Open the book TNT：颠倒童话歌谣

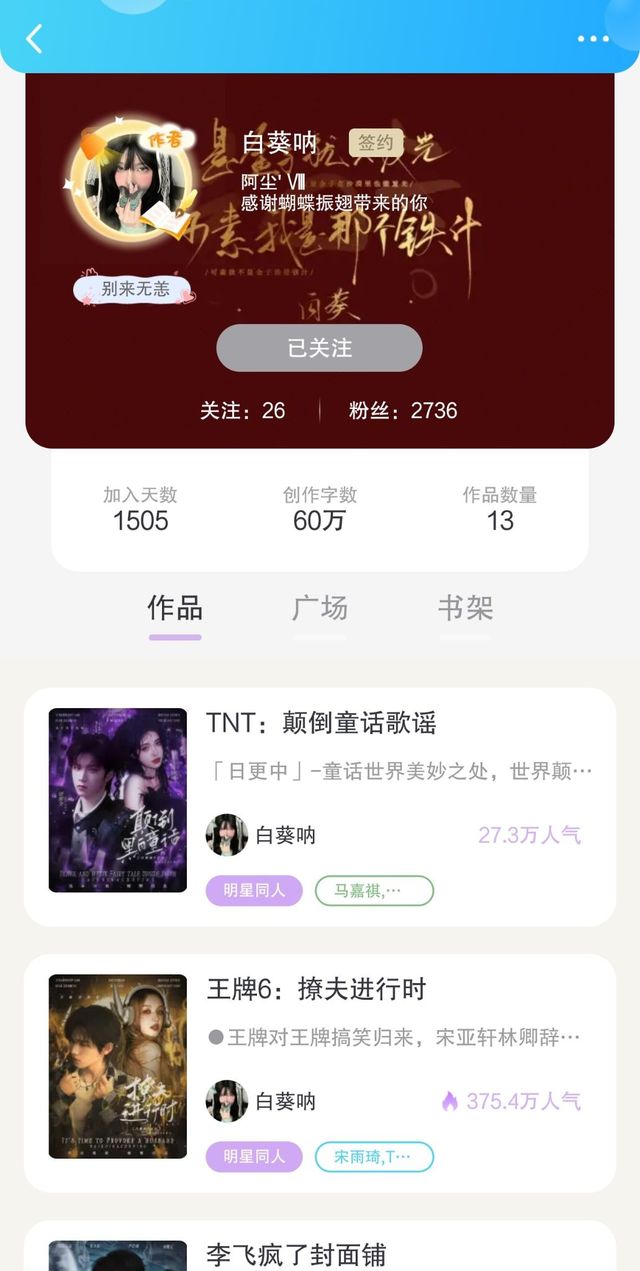pos(321,723)
